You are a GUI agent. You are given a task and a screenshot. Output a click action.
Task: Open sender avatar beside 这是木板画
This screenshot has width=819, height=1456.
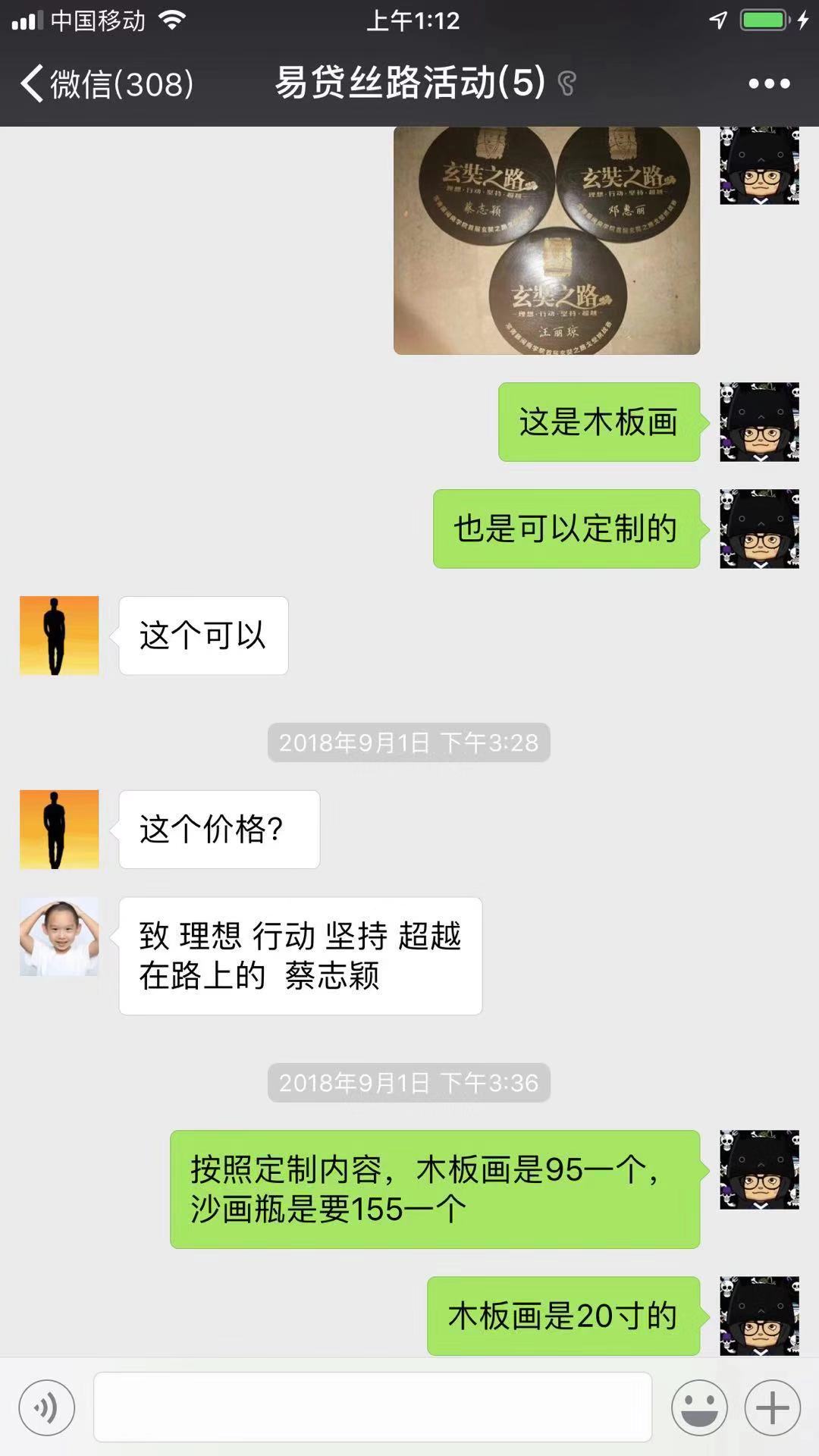[759, 422]
